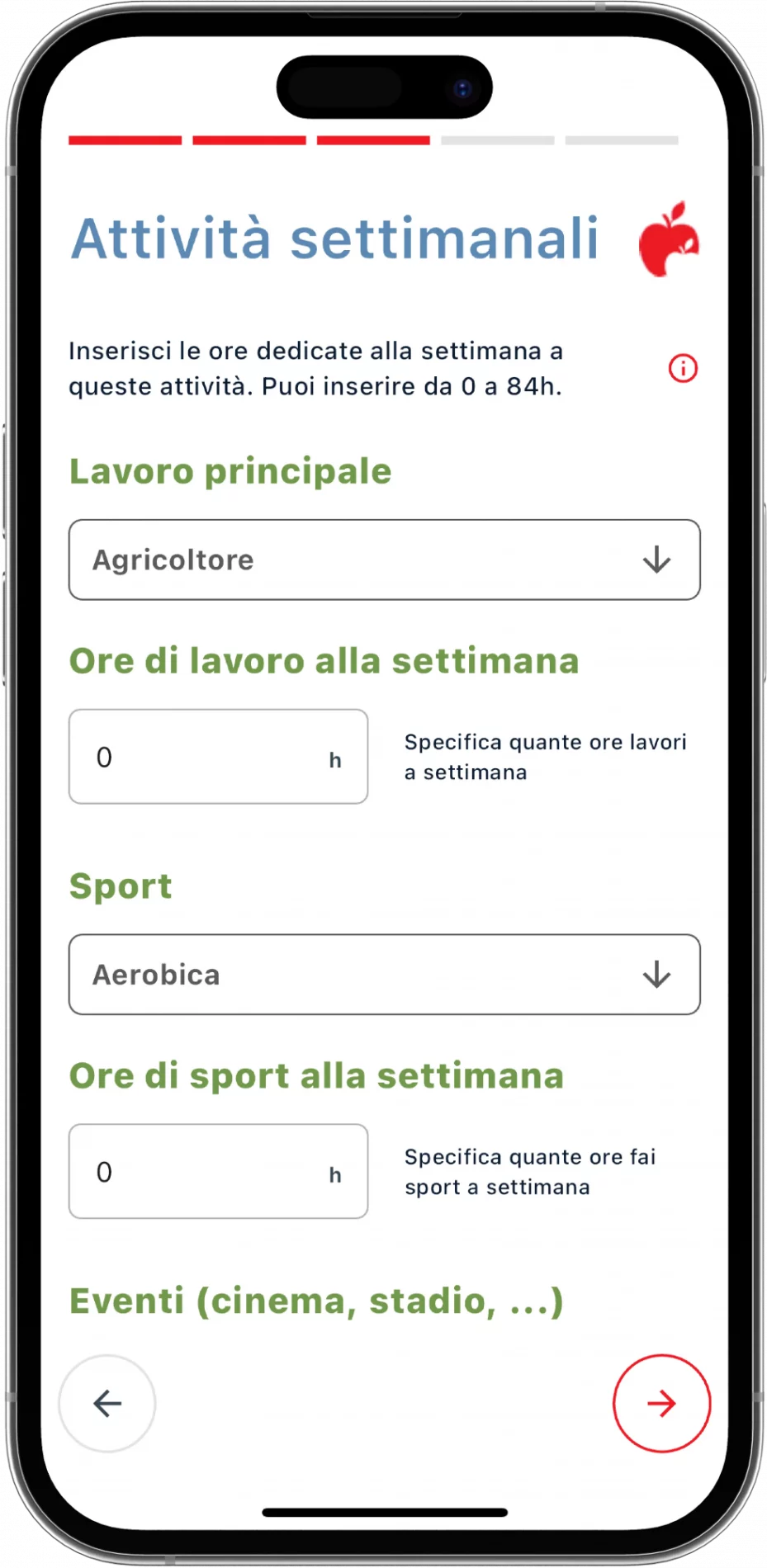767x1568 pixels.
Task: Open the Sport dropdown showing Aerobica
Action: click(x=384, y=975)
